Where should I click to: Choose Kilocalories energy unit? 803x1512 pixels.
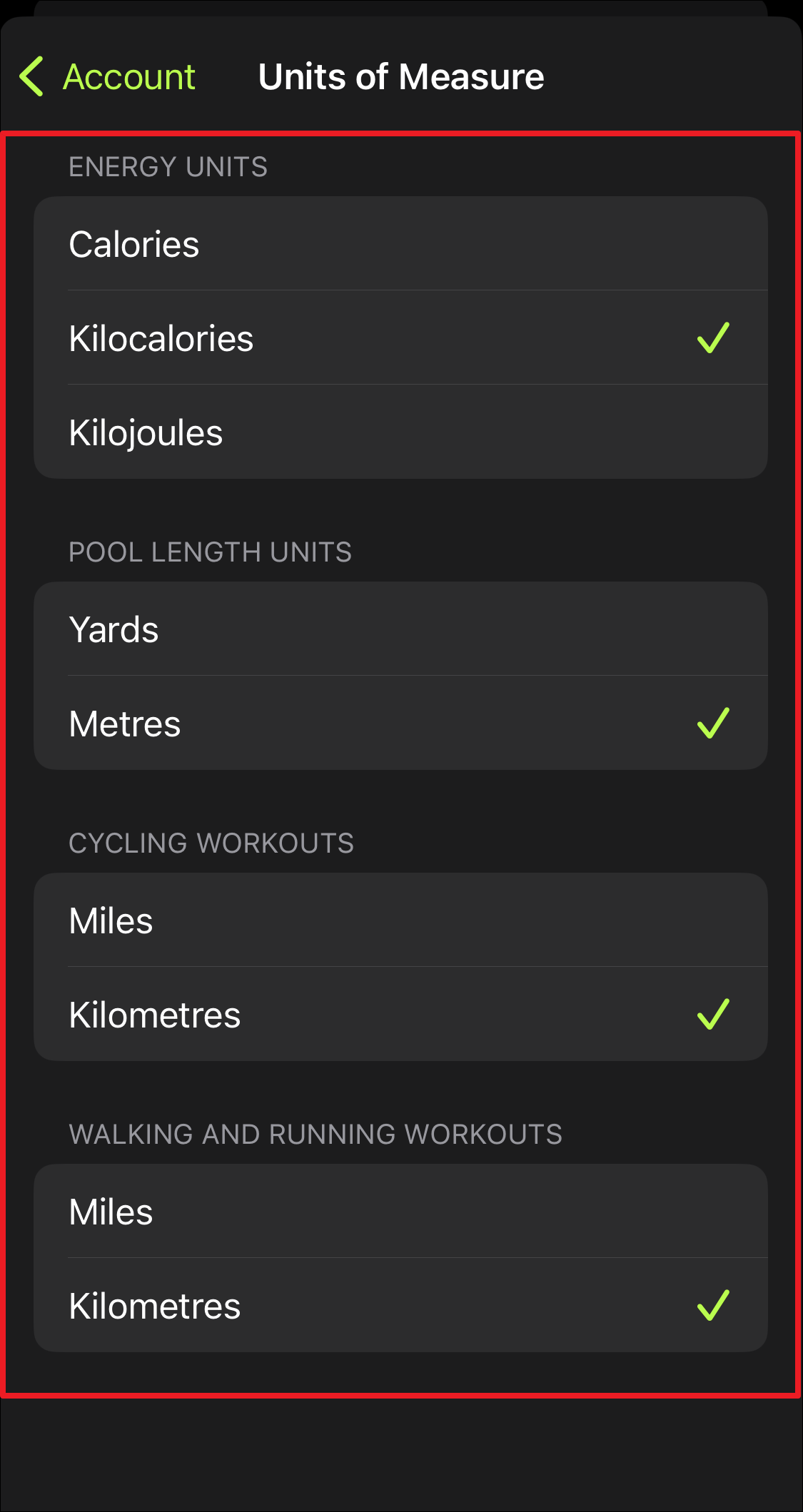400,338
